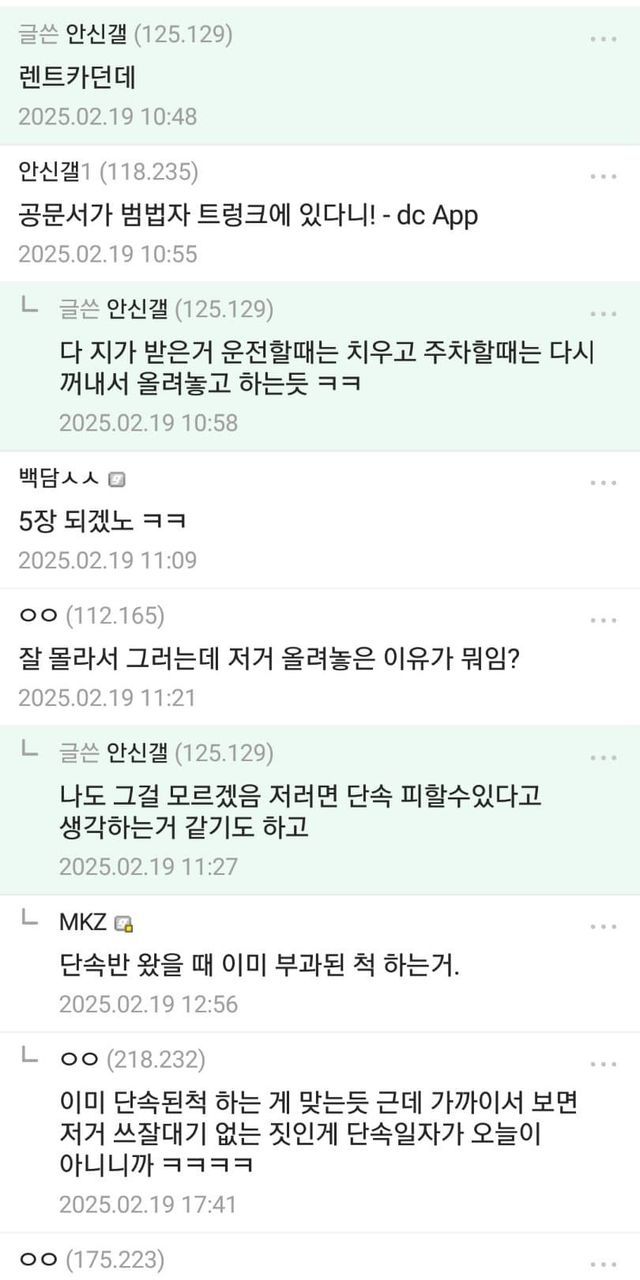This screenshot has width=640, height=1280.
Task: Open the more menu on the 렌트카던데 comment
Action: click(x=603, y=38)
